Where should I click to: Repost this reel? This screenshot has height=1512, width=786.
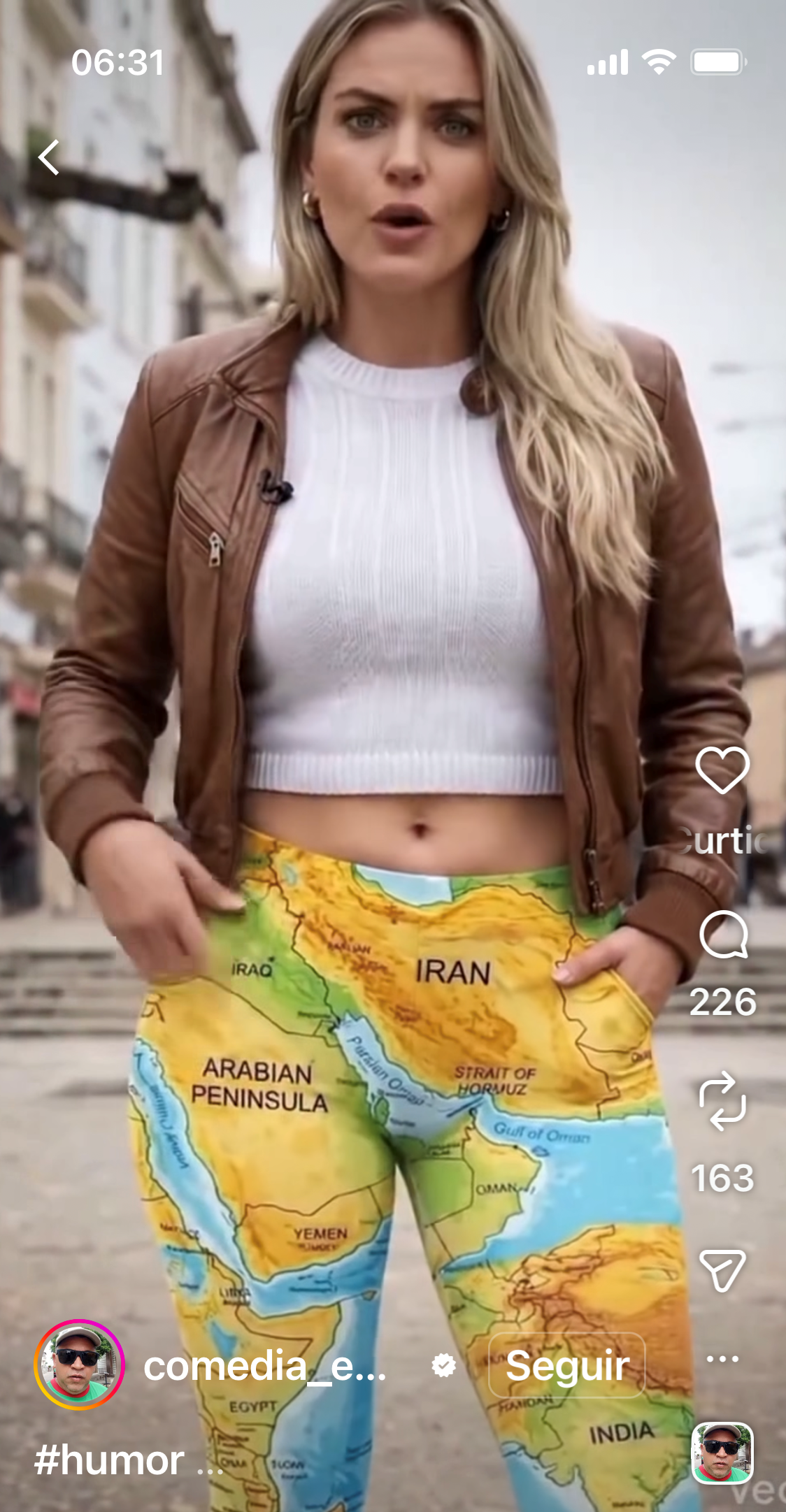(x=722, y=1101)
